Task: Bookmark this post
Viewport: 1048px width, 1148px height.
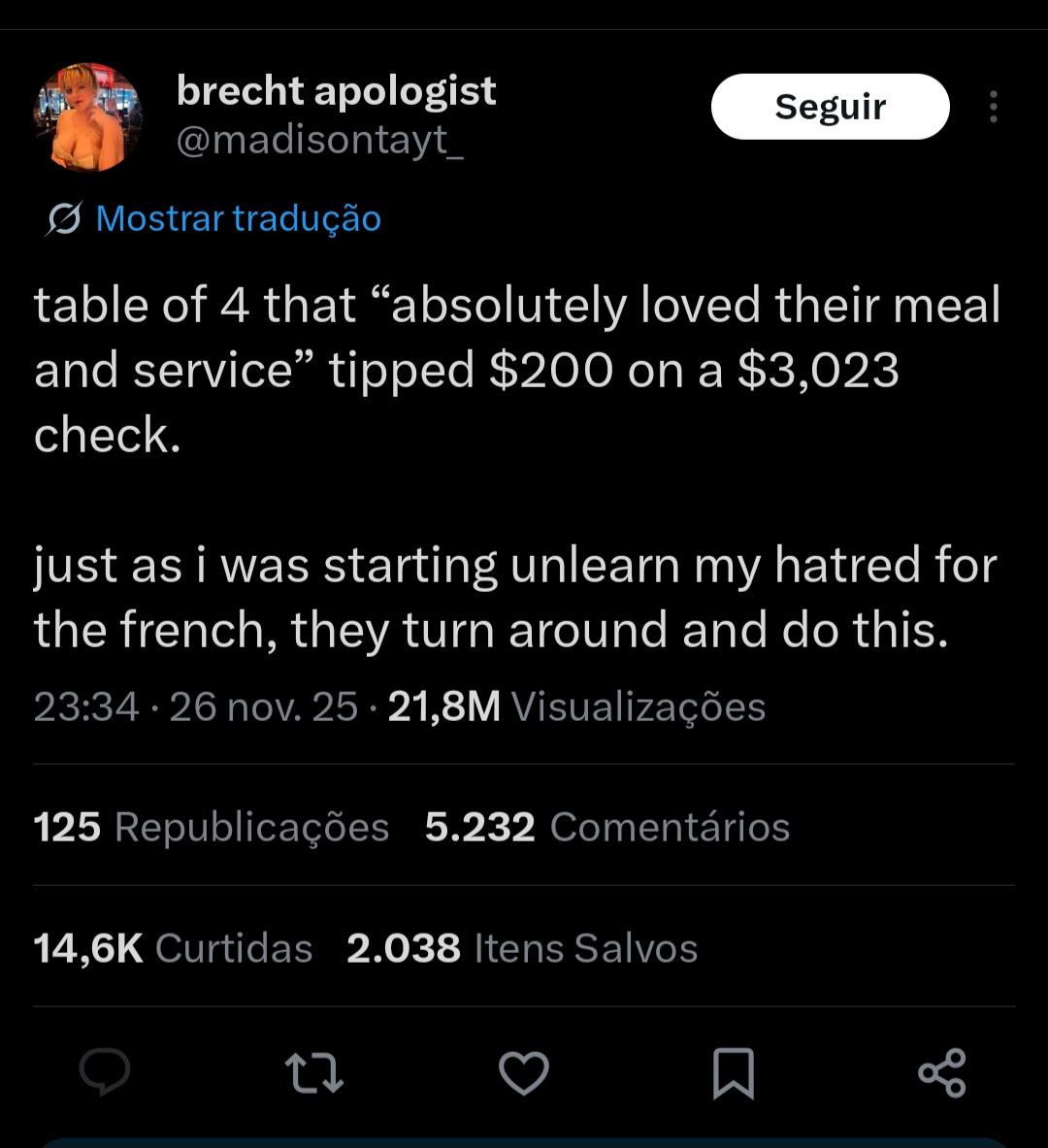Action: point(733,1072)
